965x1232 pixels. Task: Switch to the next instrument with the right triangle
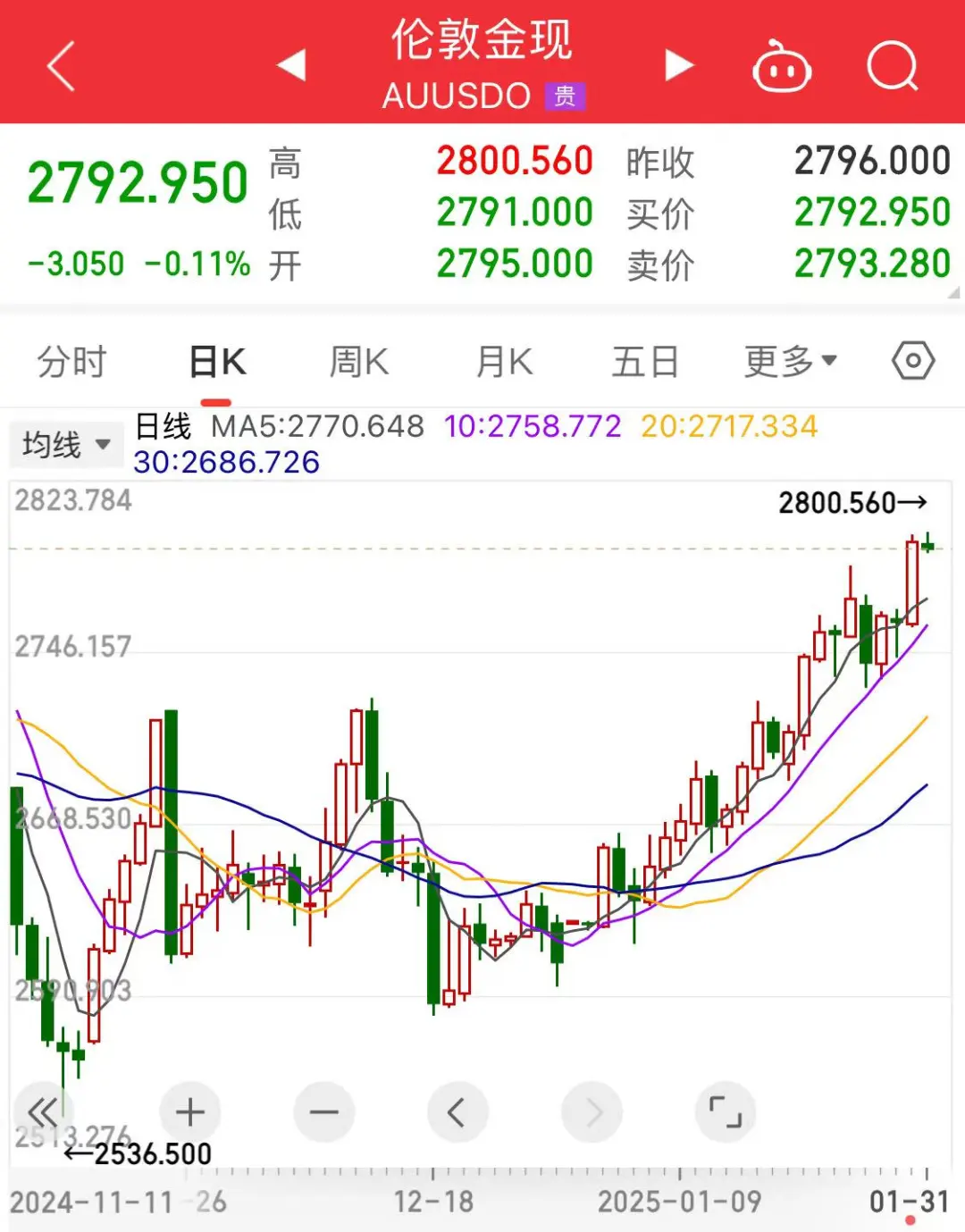click(x=678, y=65)
